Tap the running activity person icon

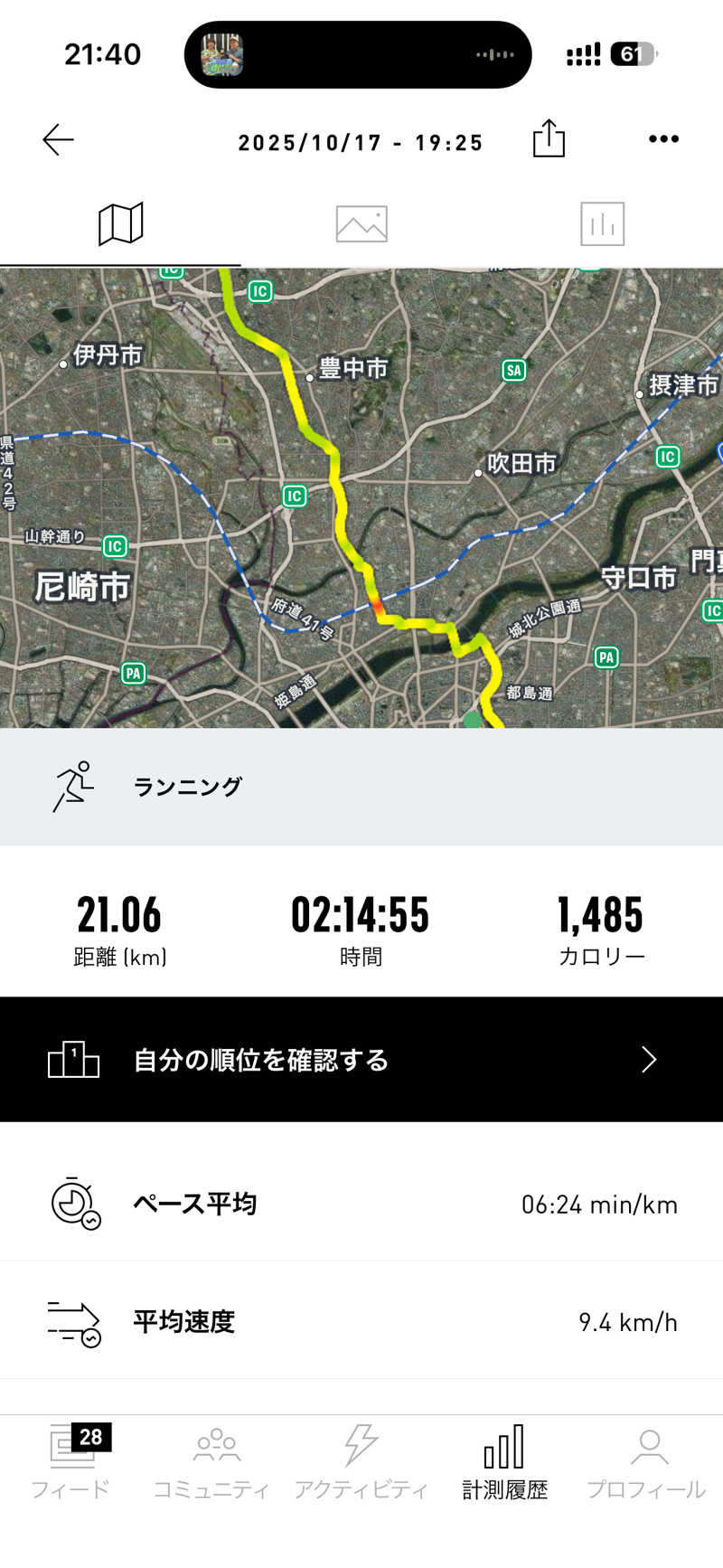pos(72,786)
